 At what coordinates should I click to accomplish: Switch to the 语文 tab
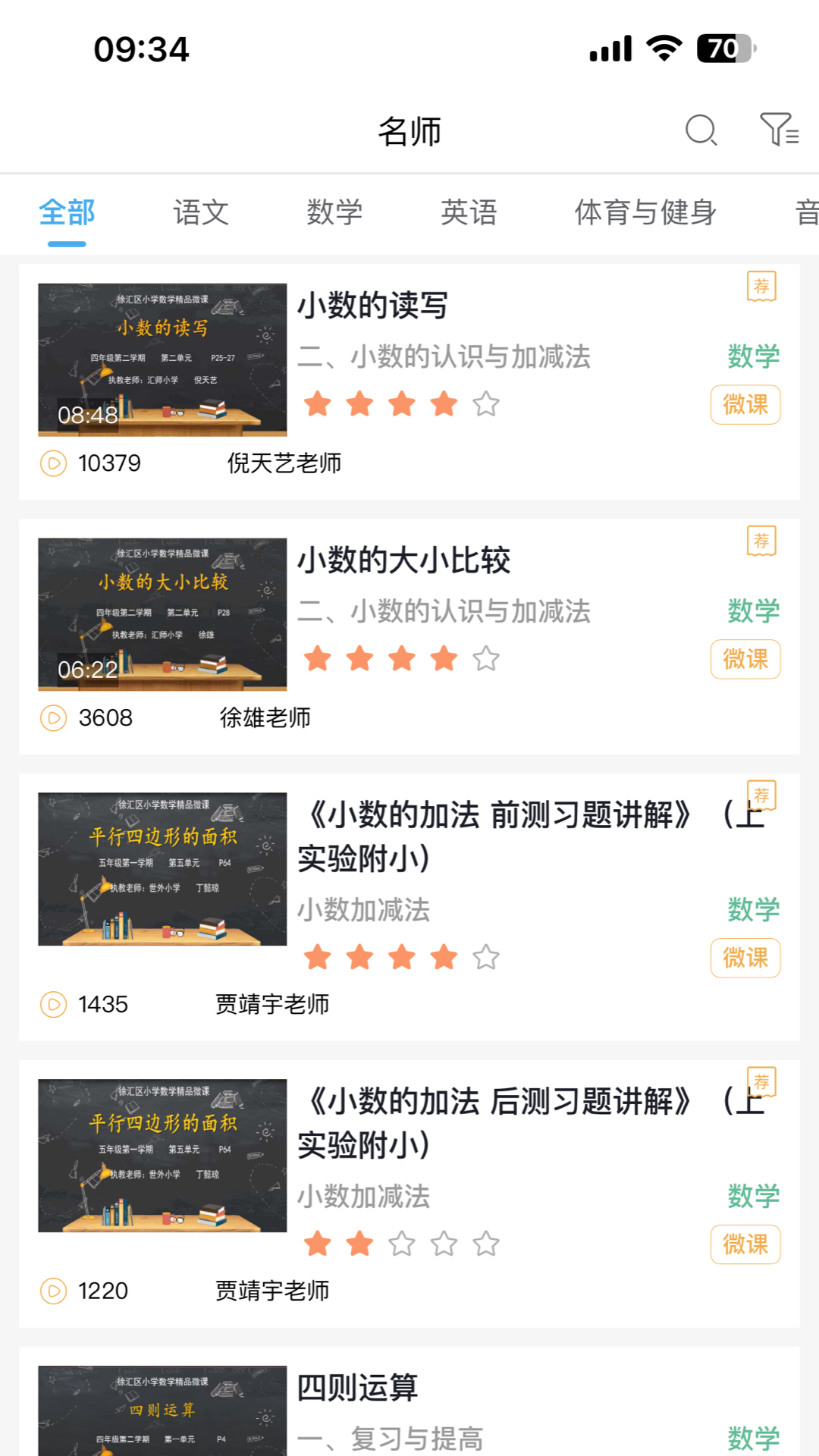200,213
